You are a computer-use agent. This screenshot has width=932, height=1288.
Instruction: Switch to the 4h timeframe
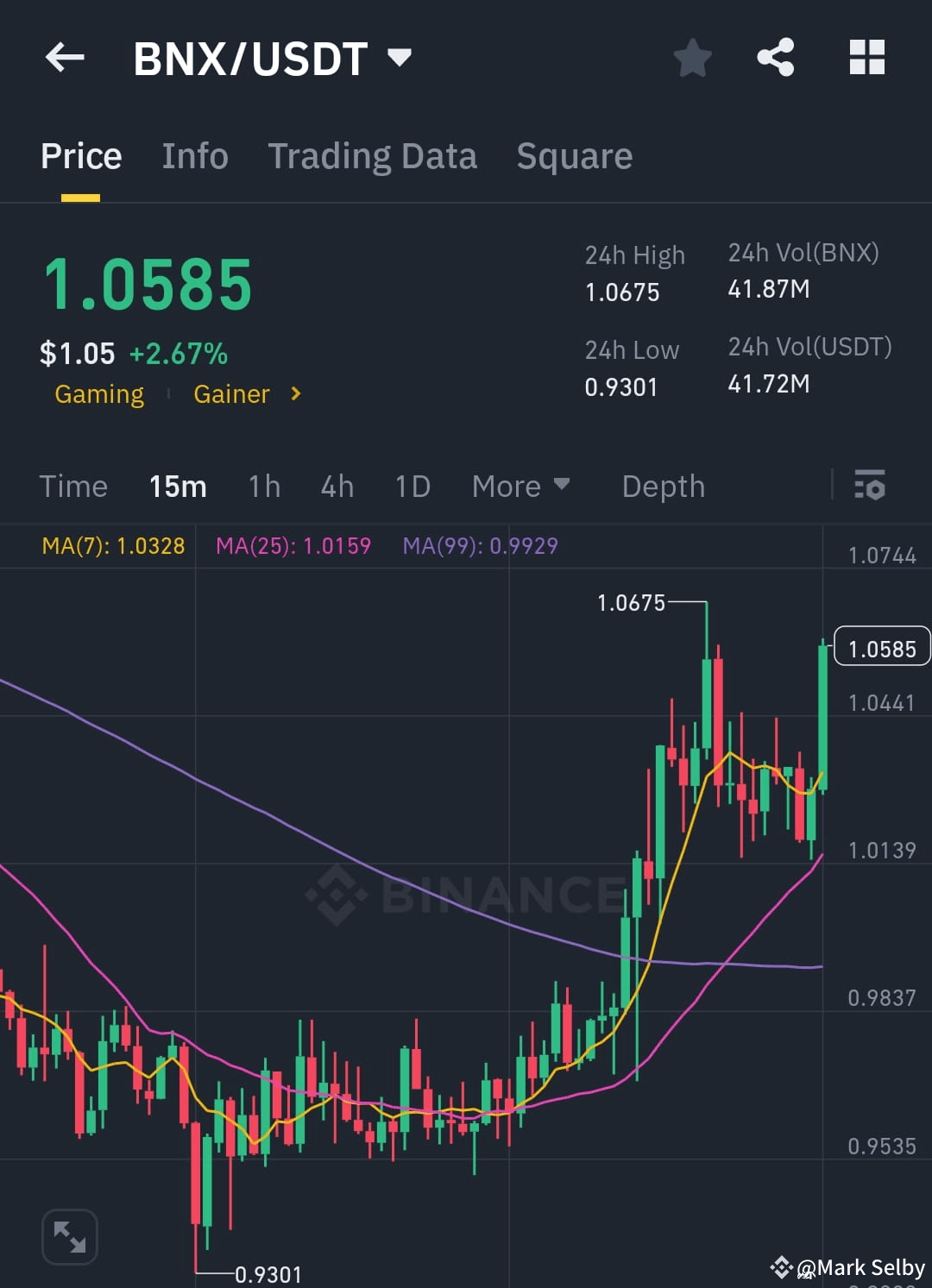[337, 486]
